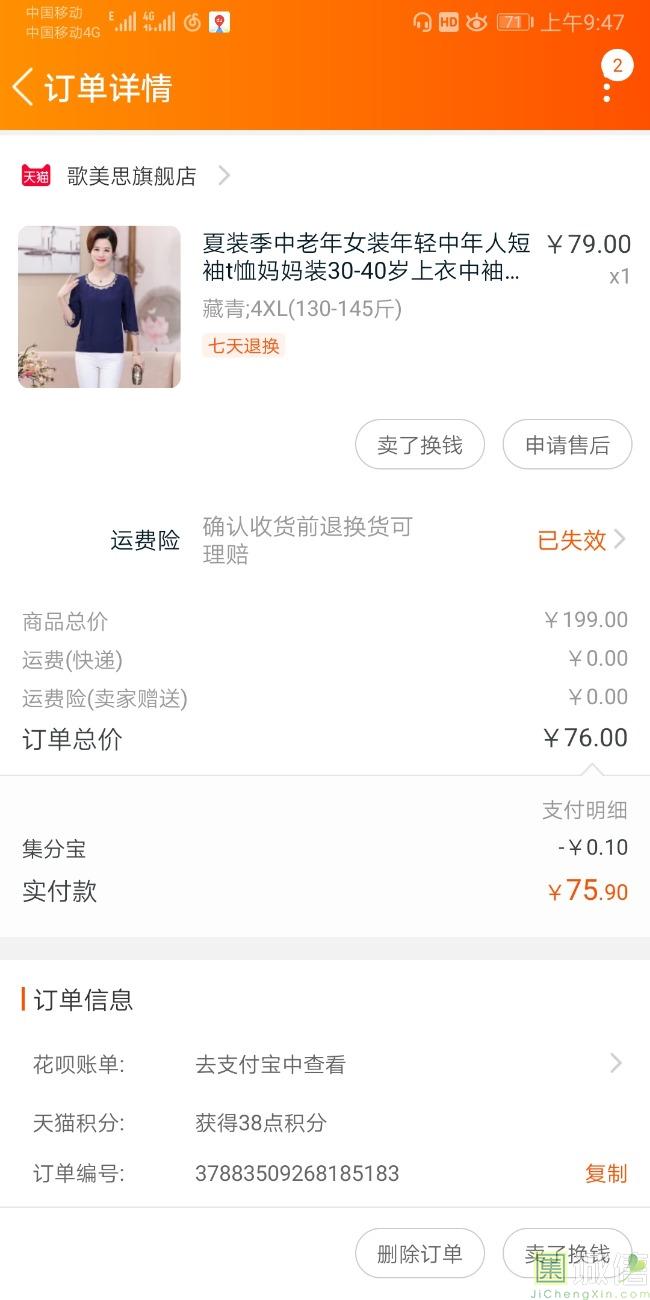Screen dimensions: 650x1300
Task: Open 运费险 已失效 details
Action: (581, 540)
